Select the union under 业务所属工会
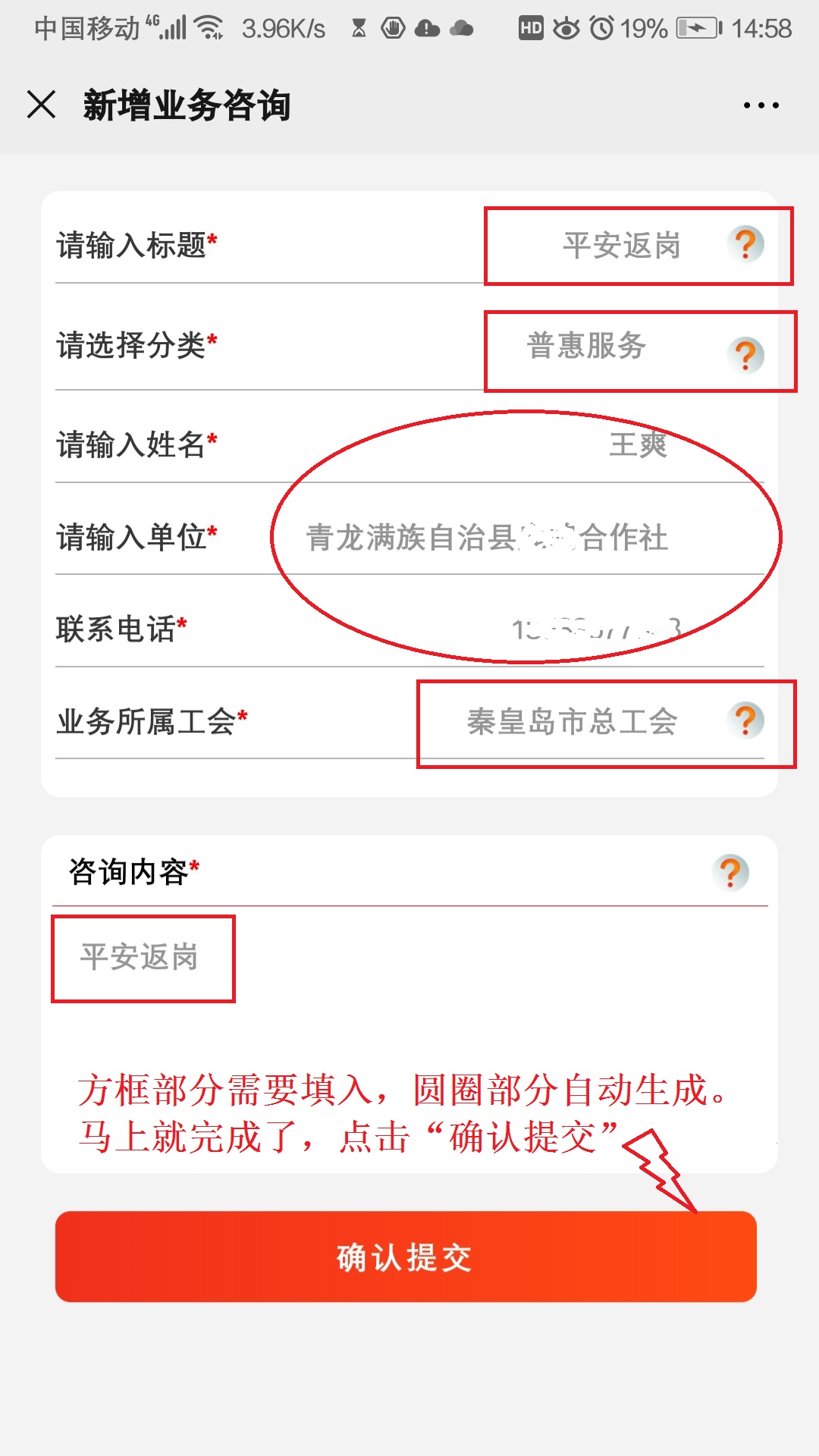819x1456 pixels. [572, 721]
